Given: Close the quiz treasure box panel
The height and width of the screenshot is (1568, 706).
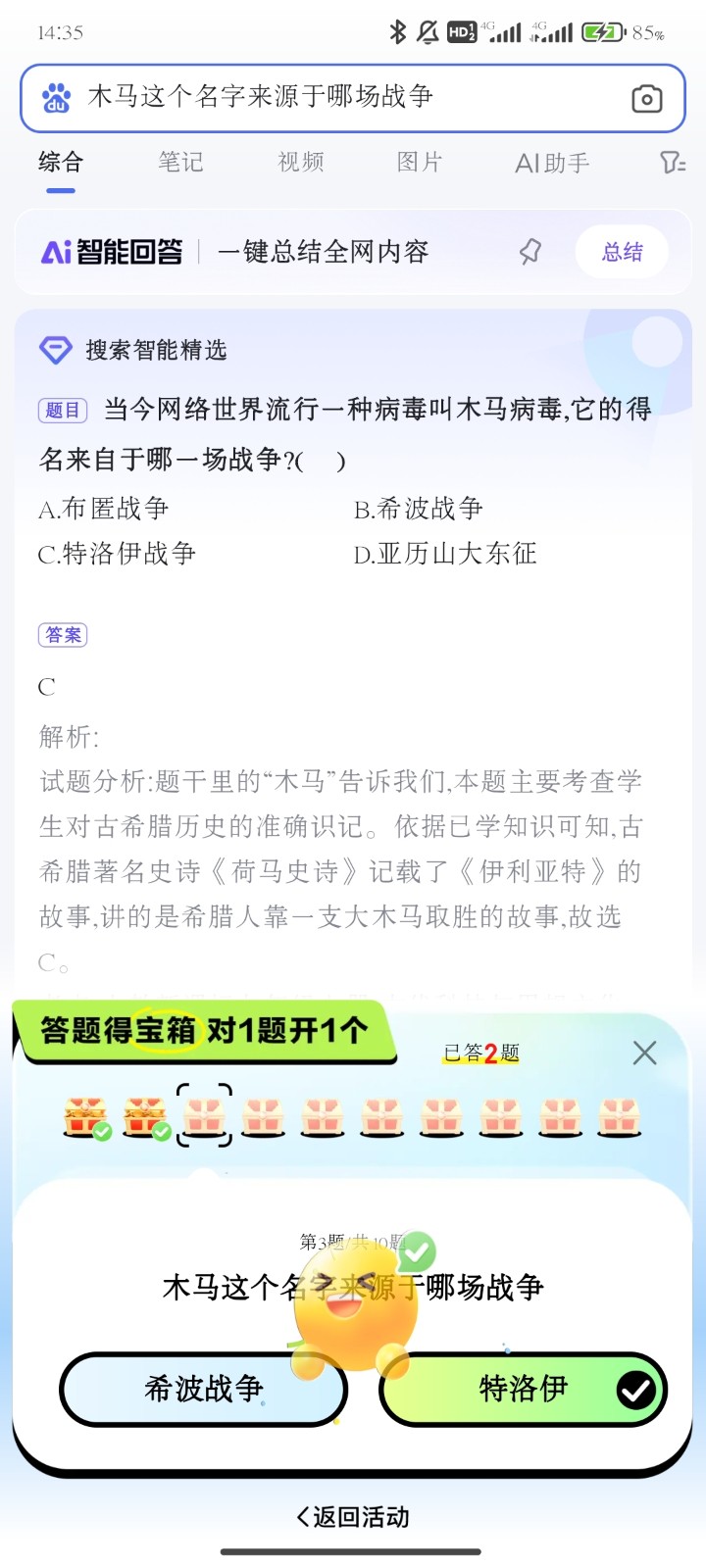Looking at the screenshot, I should coord(644,1053).
